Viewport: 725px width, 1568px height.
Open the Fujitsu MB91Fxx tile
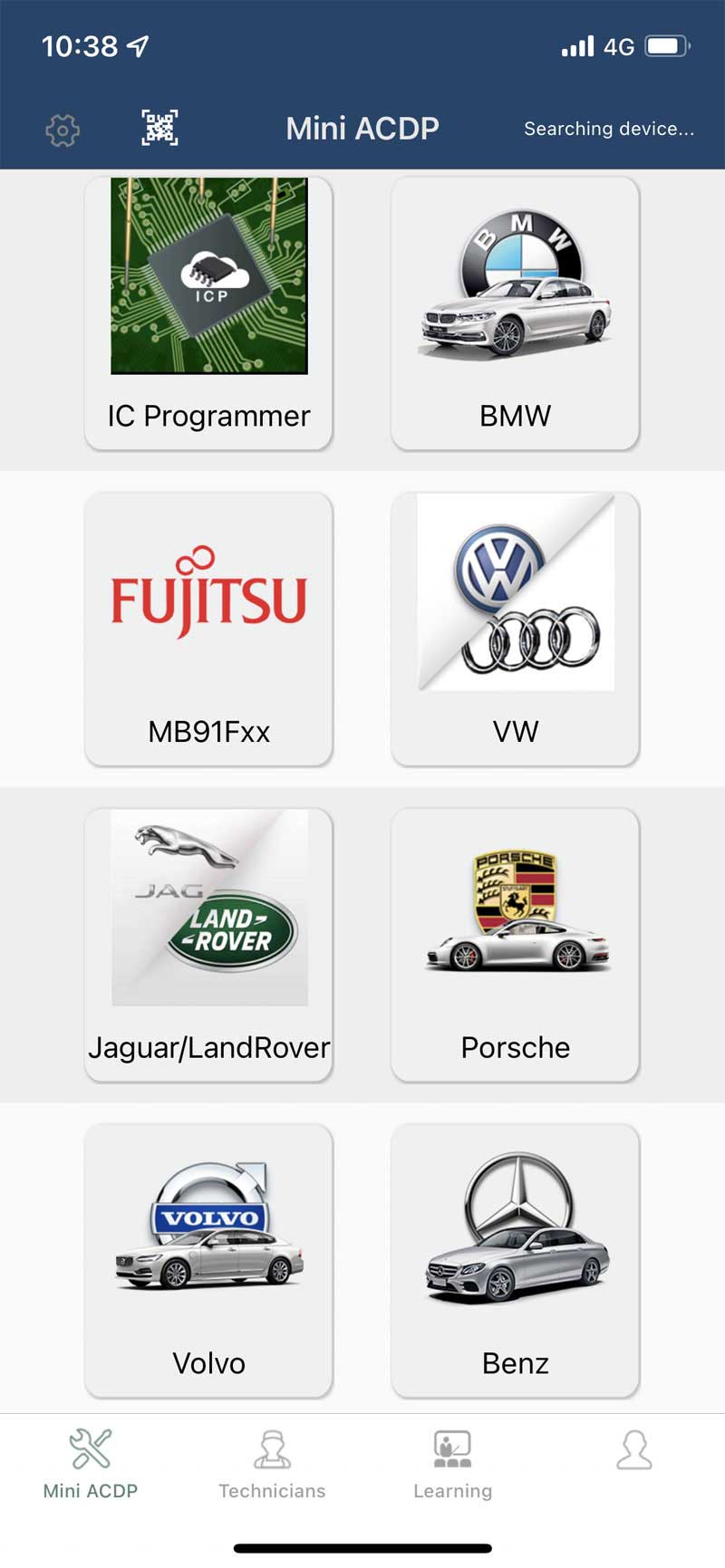pos(208,629)
